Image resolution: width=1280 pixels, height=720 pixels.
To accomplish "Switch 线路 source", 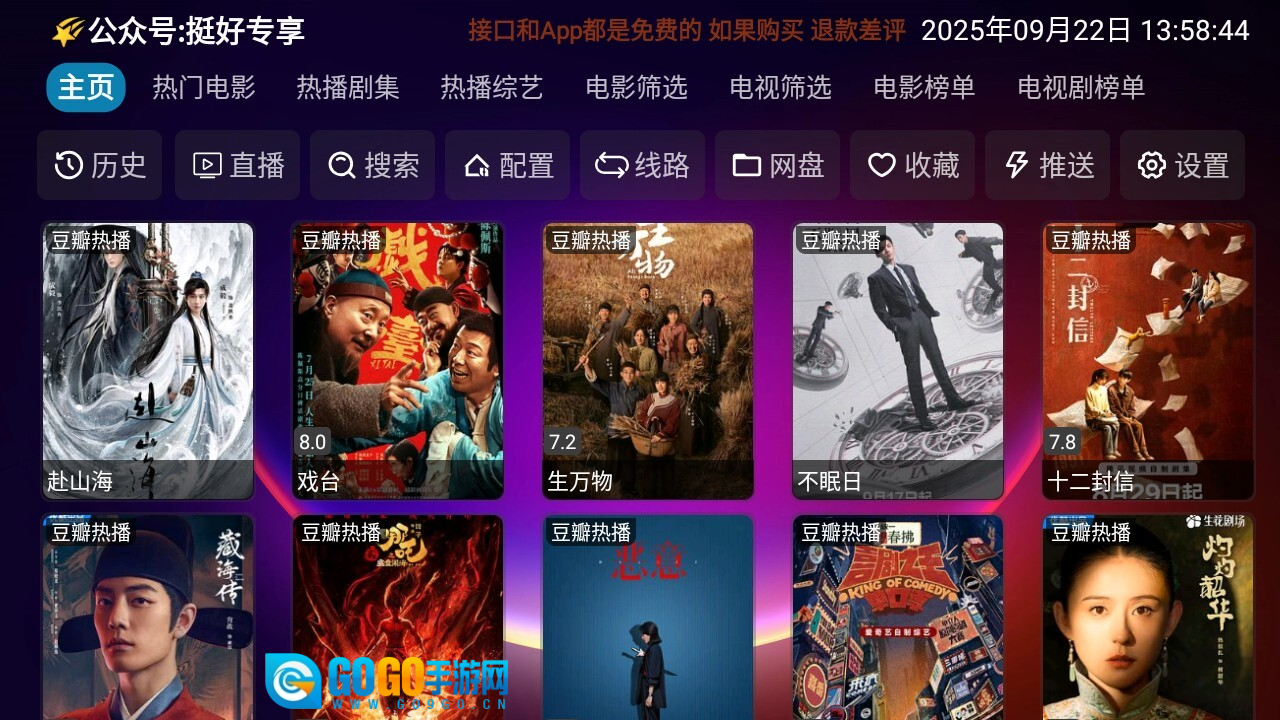I will [x=643, y=165].
